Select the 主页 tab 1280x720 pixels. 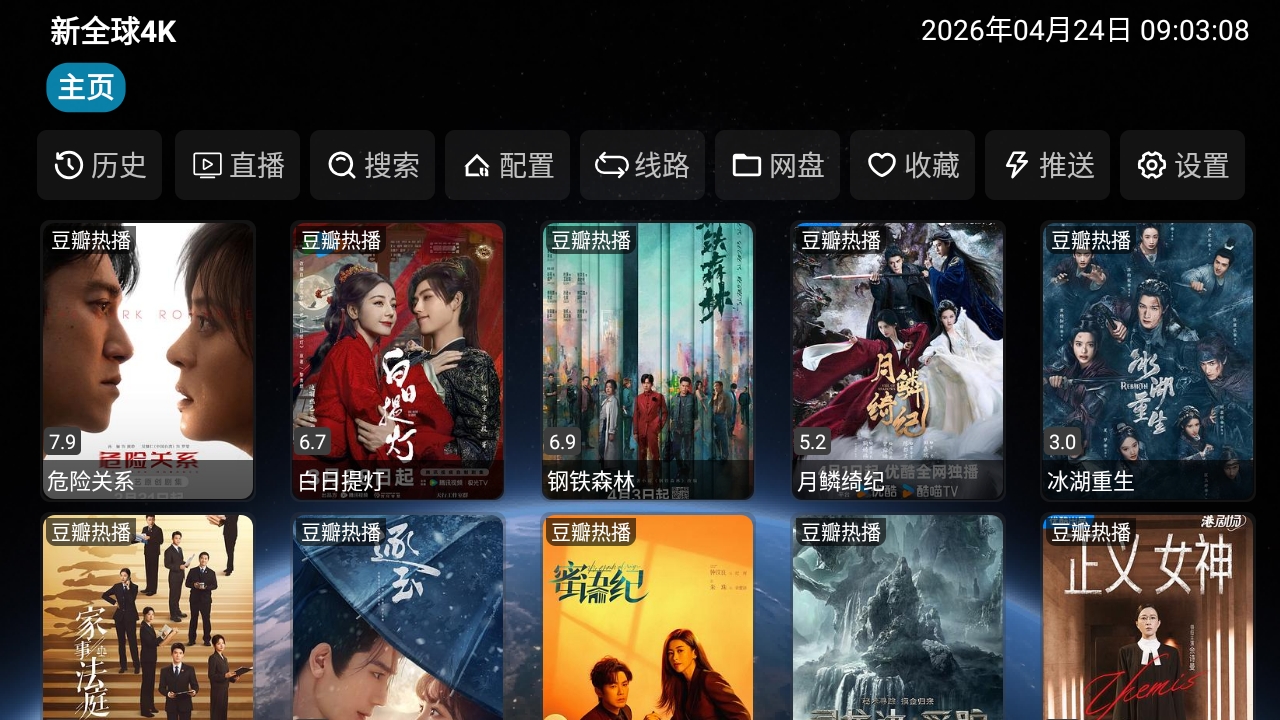click(x=86, y=88)
